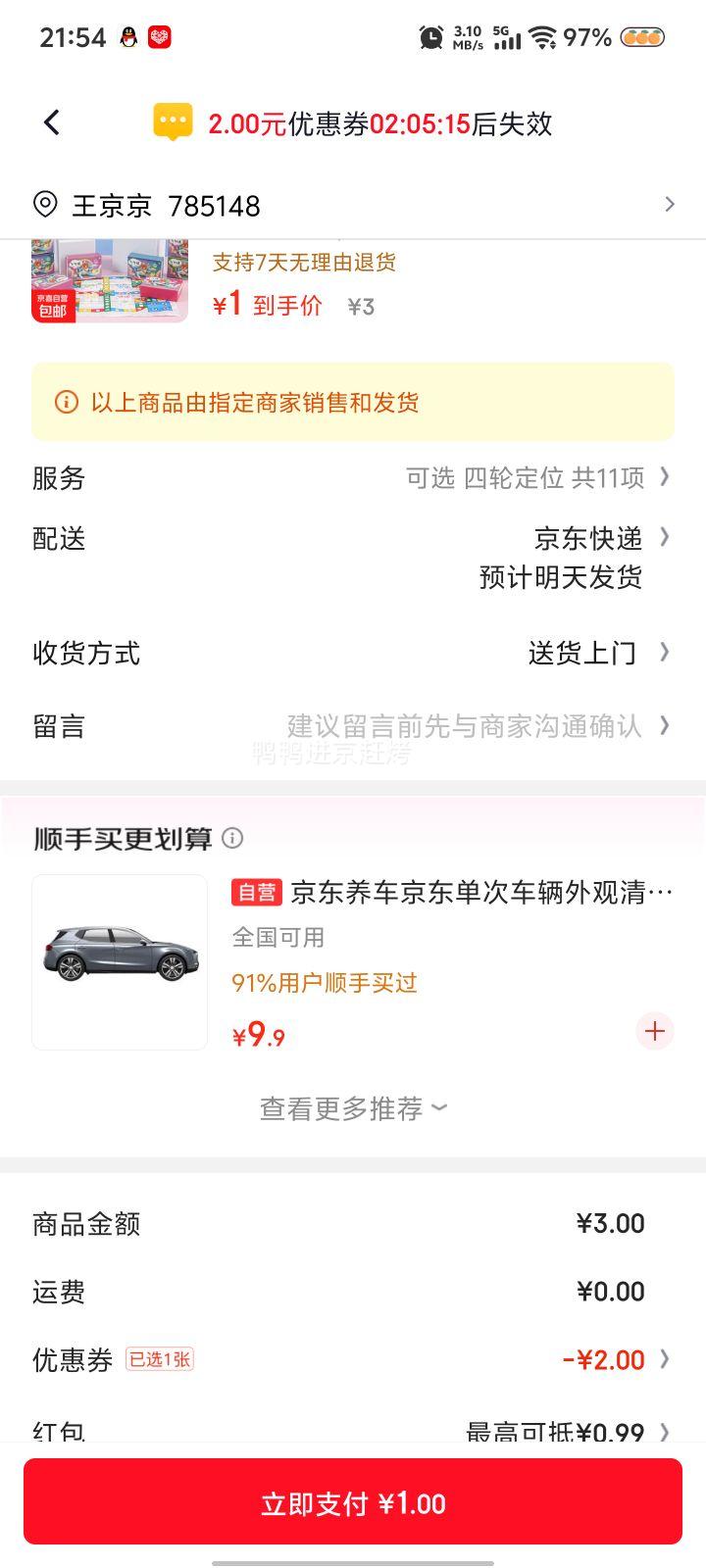
Task: Open the 优惠券 coupon selection row
Action: tap(353, 1359)
